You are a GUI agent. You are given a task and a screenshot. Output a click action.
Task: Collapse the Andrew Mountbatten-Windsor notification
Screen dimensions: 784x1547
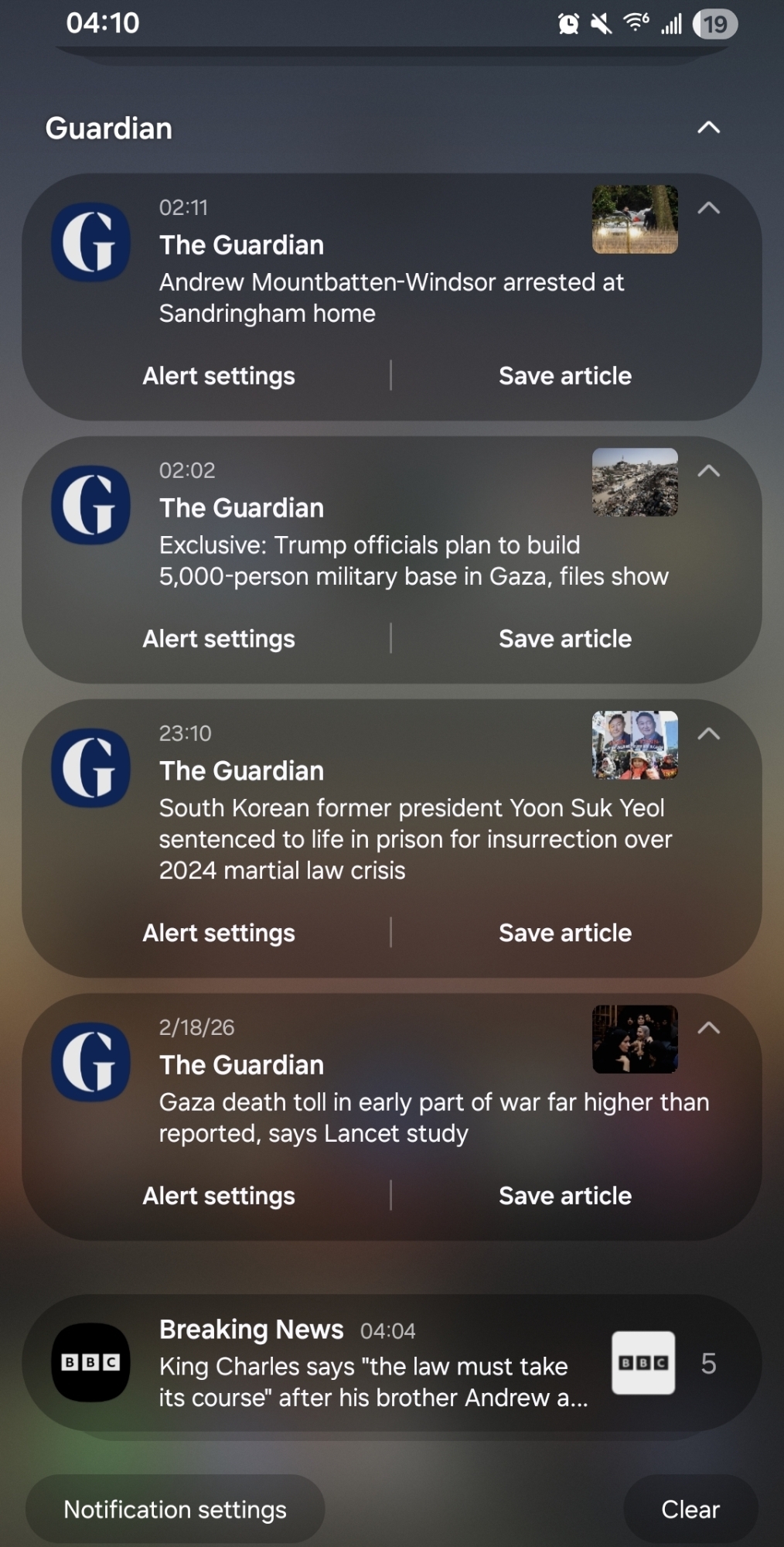pyautogui.click(x=708, y=208)
